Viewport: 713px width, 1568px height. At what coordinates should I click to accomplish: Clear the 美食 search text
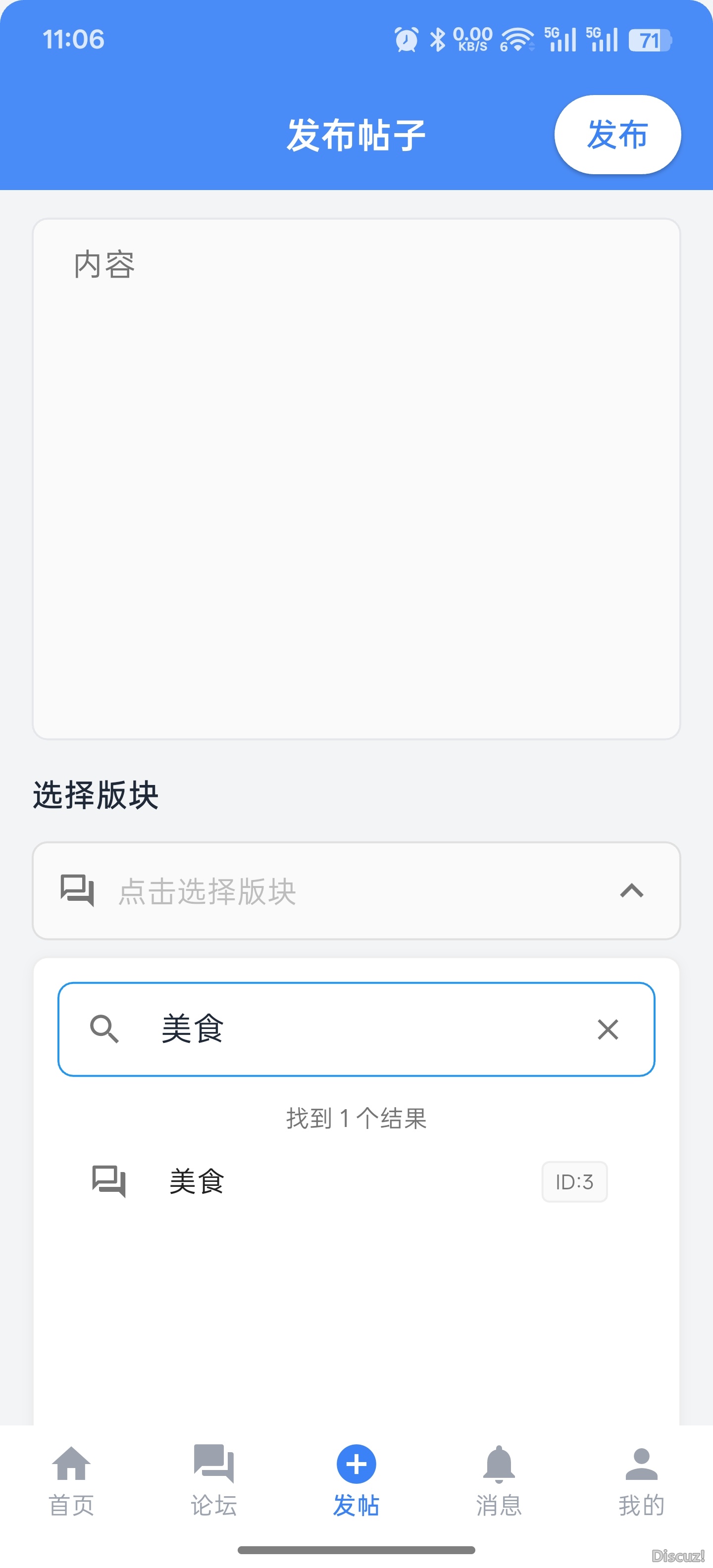pyautogui.click(x=608, y=1029)
